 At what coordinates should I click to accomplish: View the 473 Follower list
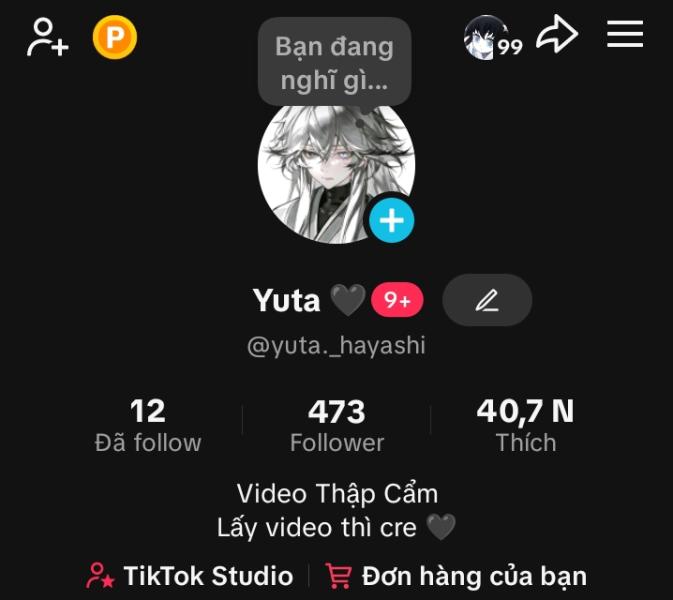[x=337, y=425]
